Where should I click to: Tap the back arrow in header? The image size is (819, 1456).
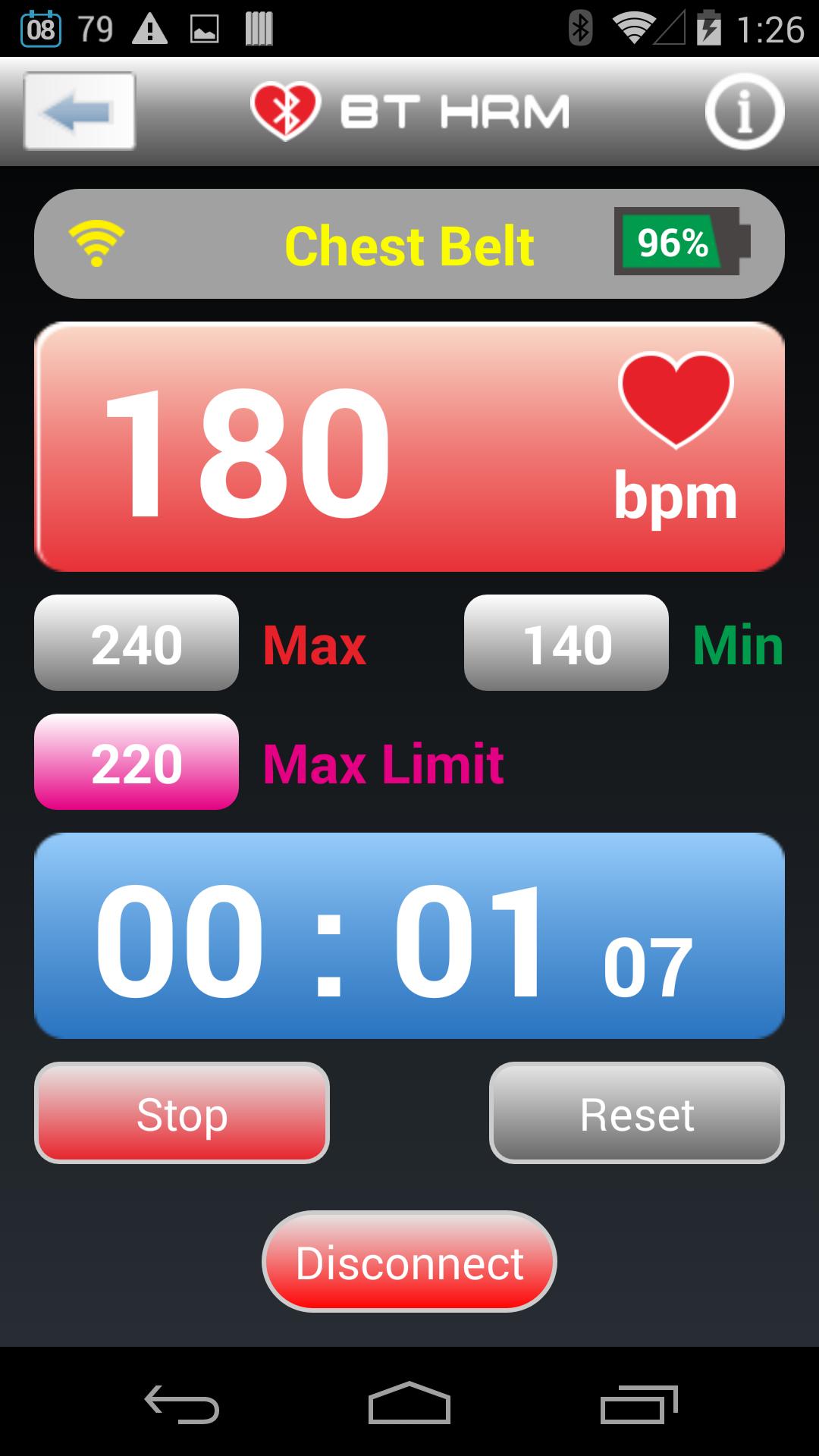(80, 111)
